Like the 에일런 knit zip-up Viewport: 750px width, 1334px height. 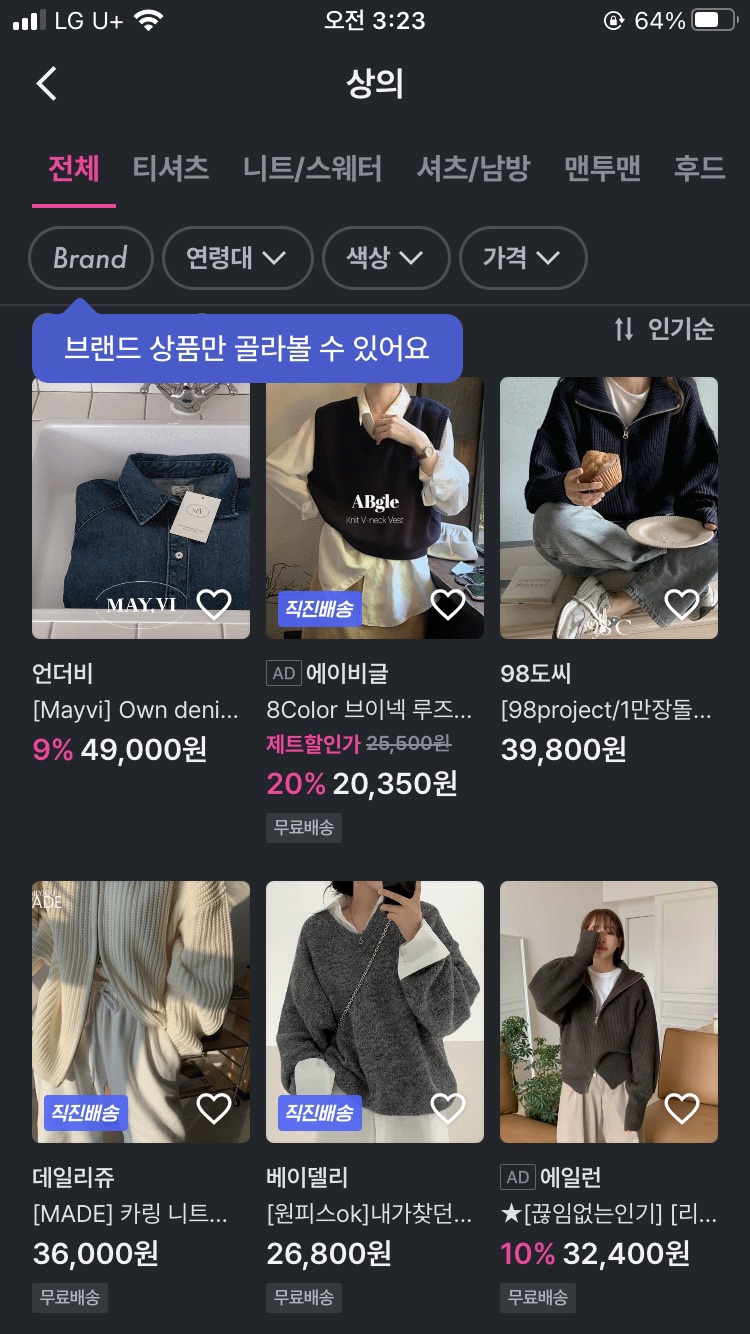click(x=682, y=1108)
